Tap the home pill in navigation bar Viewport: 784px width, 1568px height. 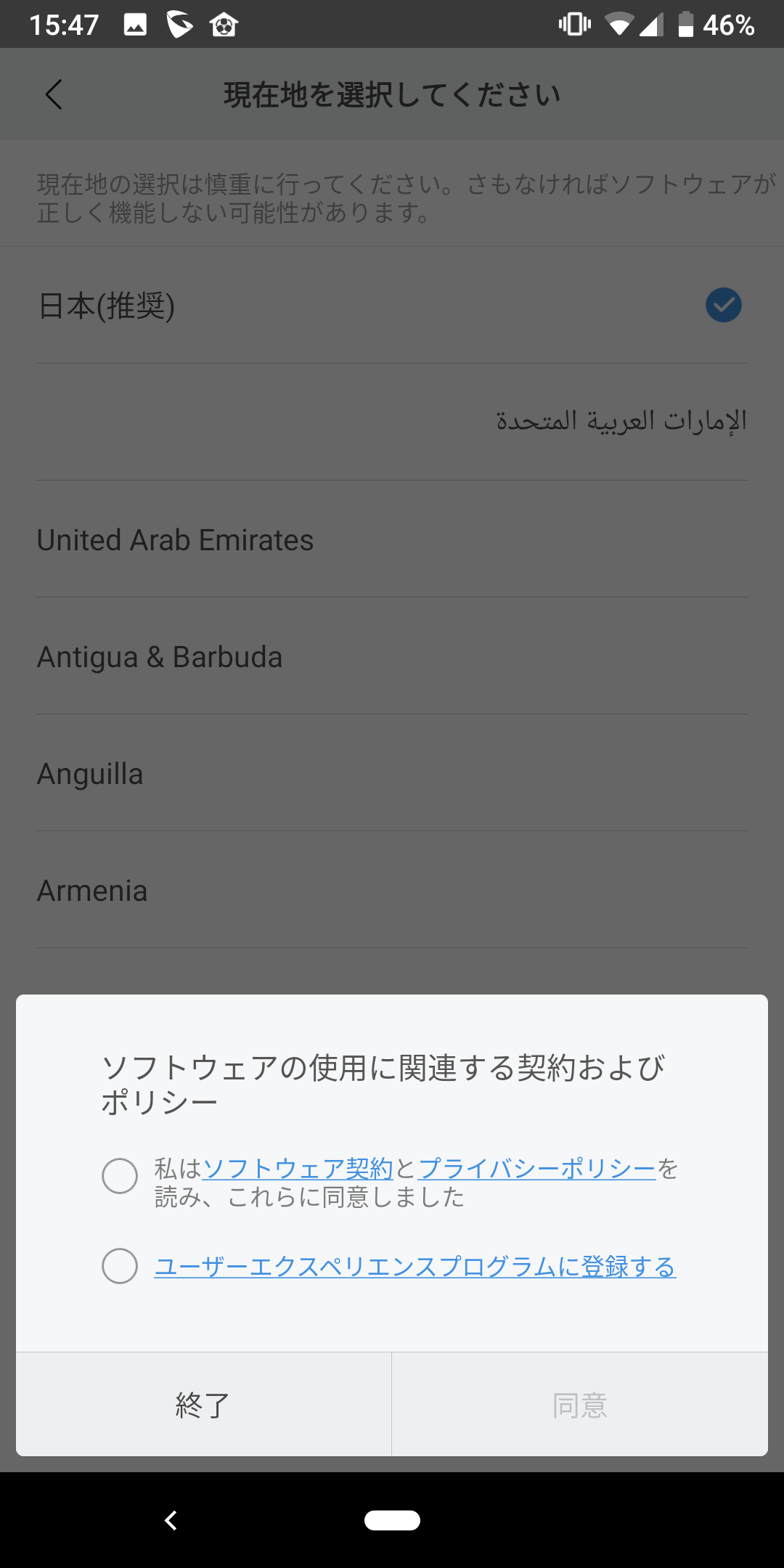point(392,1520)
